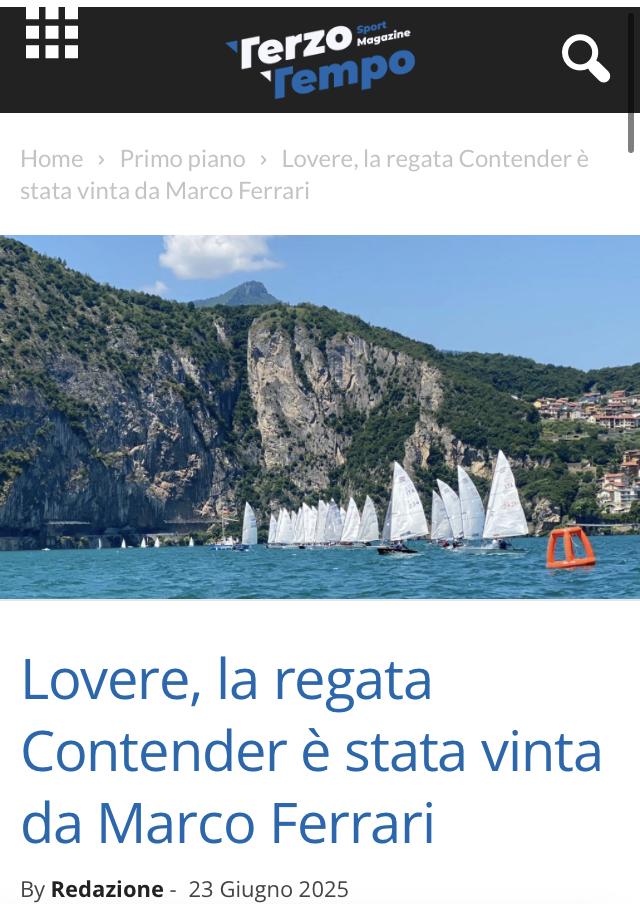The width and height of the screenshot is (640, 904).
Task: Open the grid menu button
Action: pos(52,33)
